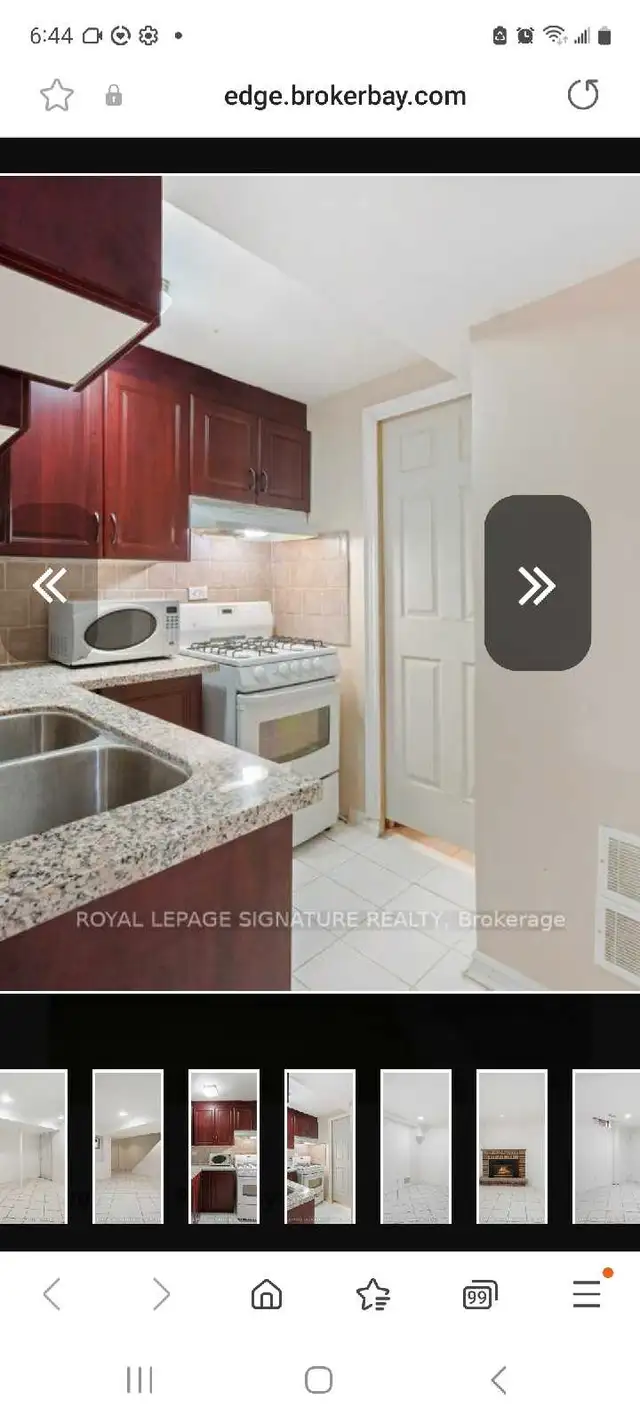
Task: Open browser bookmarks
Action: (373, 1295)
